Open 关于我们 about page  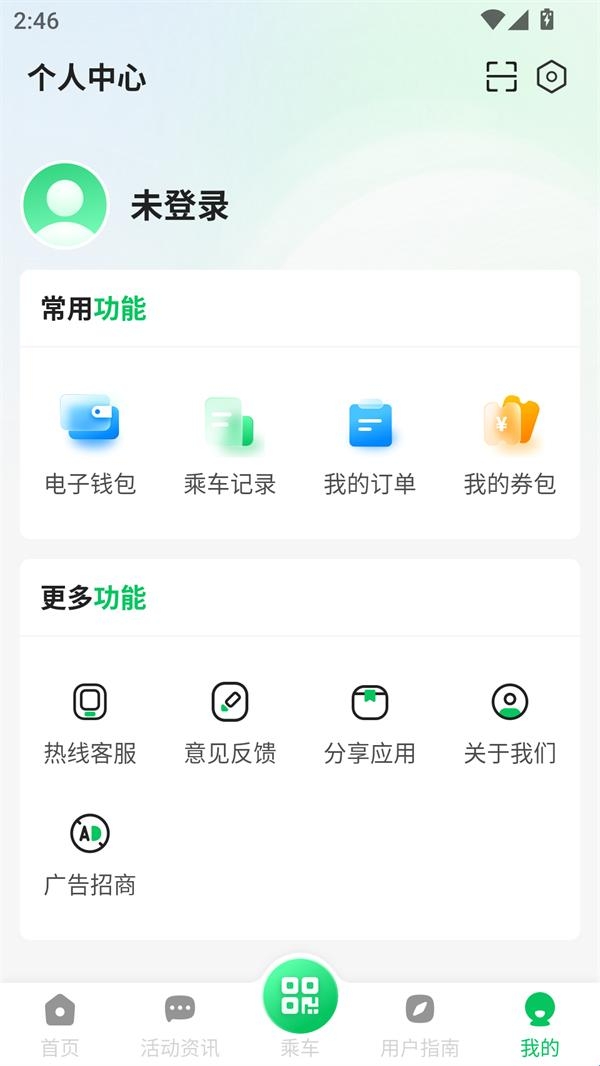[510, 722]
